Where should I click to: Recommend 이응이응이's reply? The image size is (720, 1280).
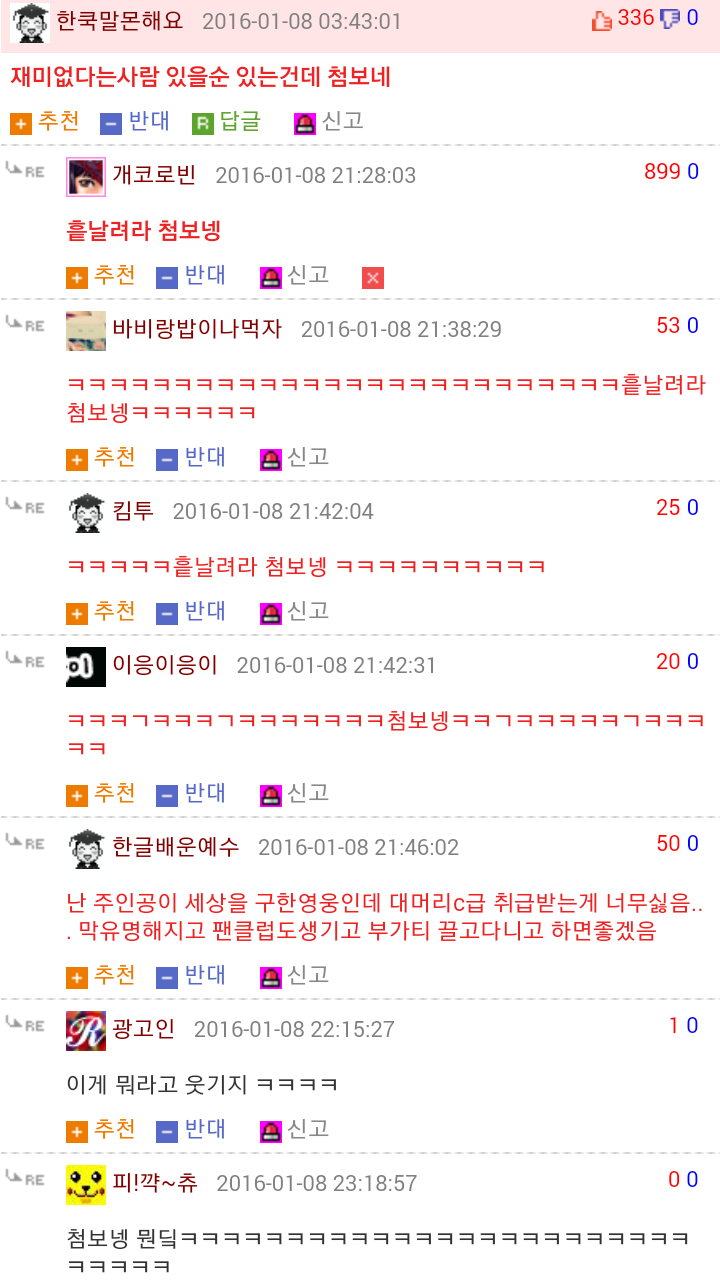tap(101, 794)
